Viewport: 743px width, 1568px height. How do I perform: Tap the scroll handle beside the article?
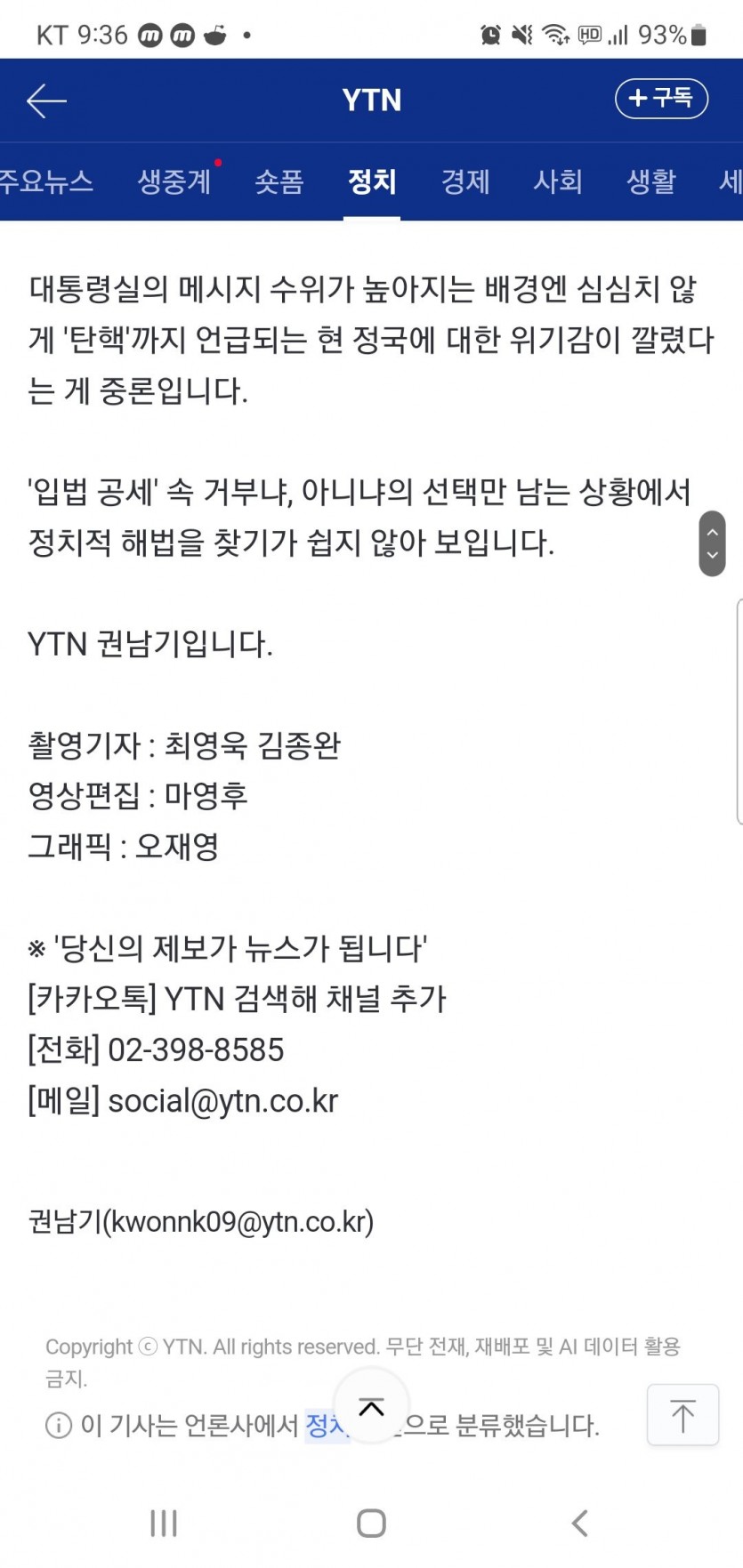[x=712, y=543]
